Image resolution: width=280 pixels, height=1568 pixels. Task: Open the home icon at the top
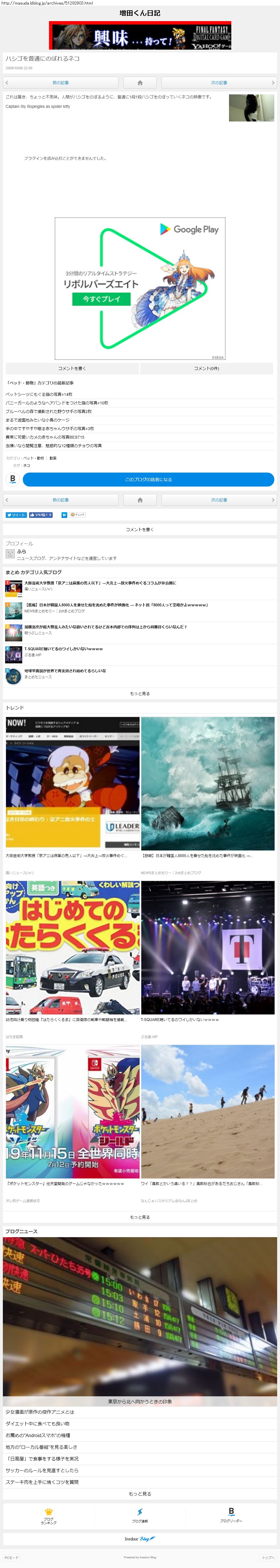coord(140,82)
